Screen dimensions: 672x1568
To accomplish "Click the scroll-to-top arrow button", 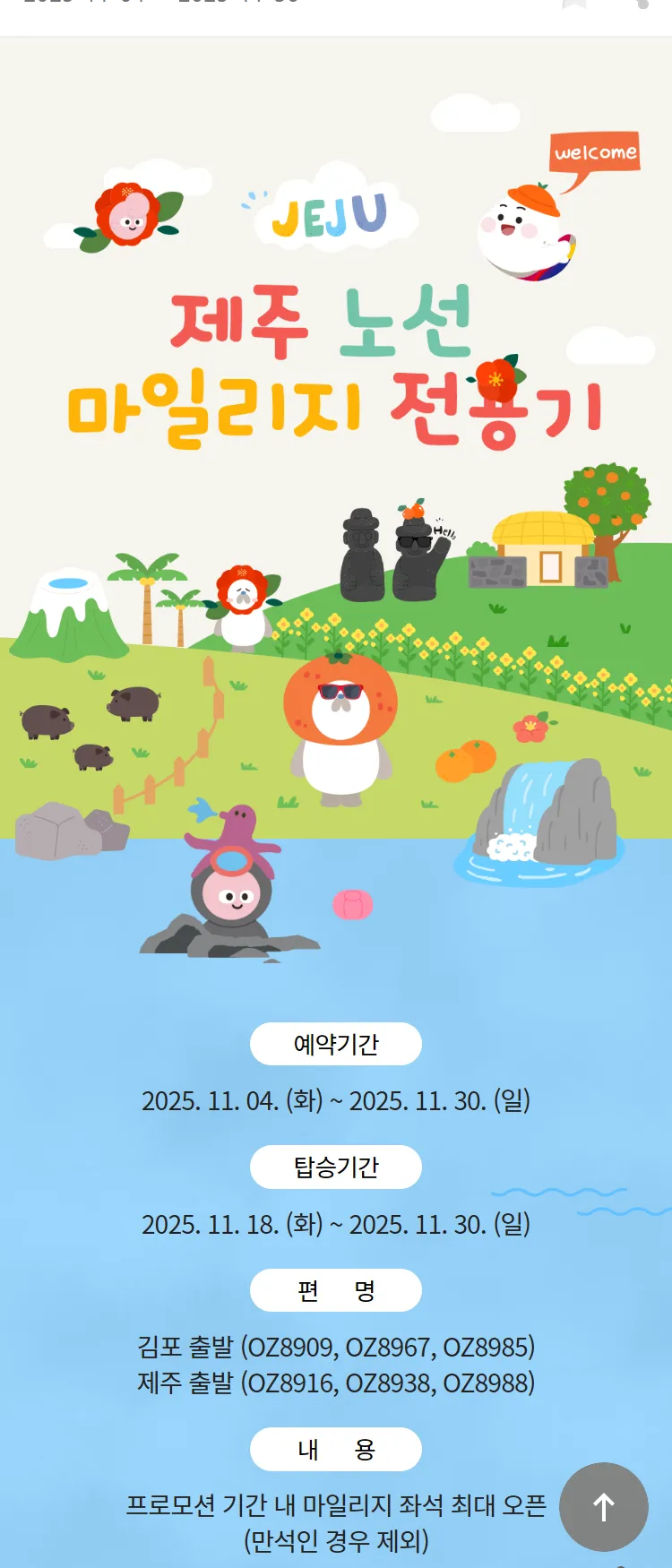I will point(603,1508).
